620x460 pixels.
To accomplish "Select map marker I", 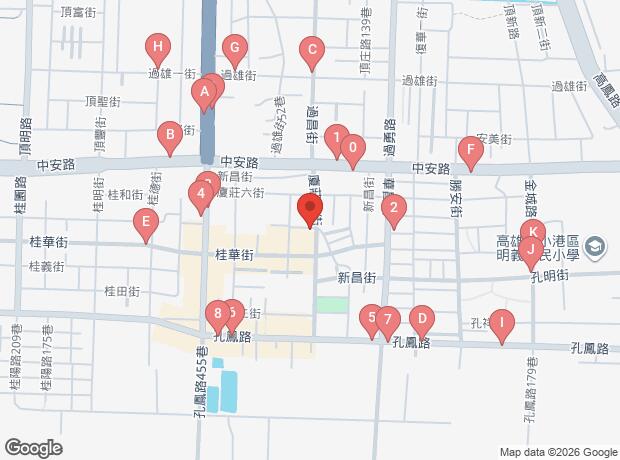I will [502, 322].
